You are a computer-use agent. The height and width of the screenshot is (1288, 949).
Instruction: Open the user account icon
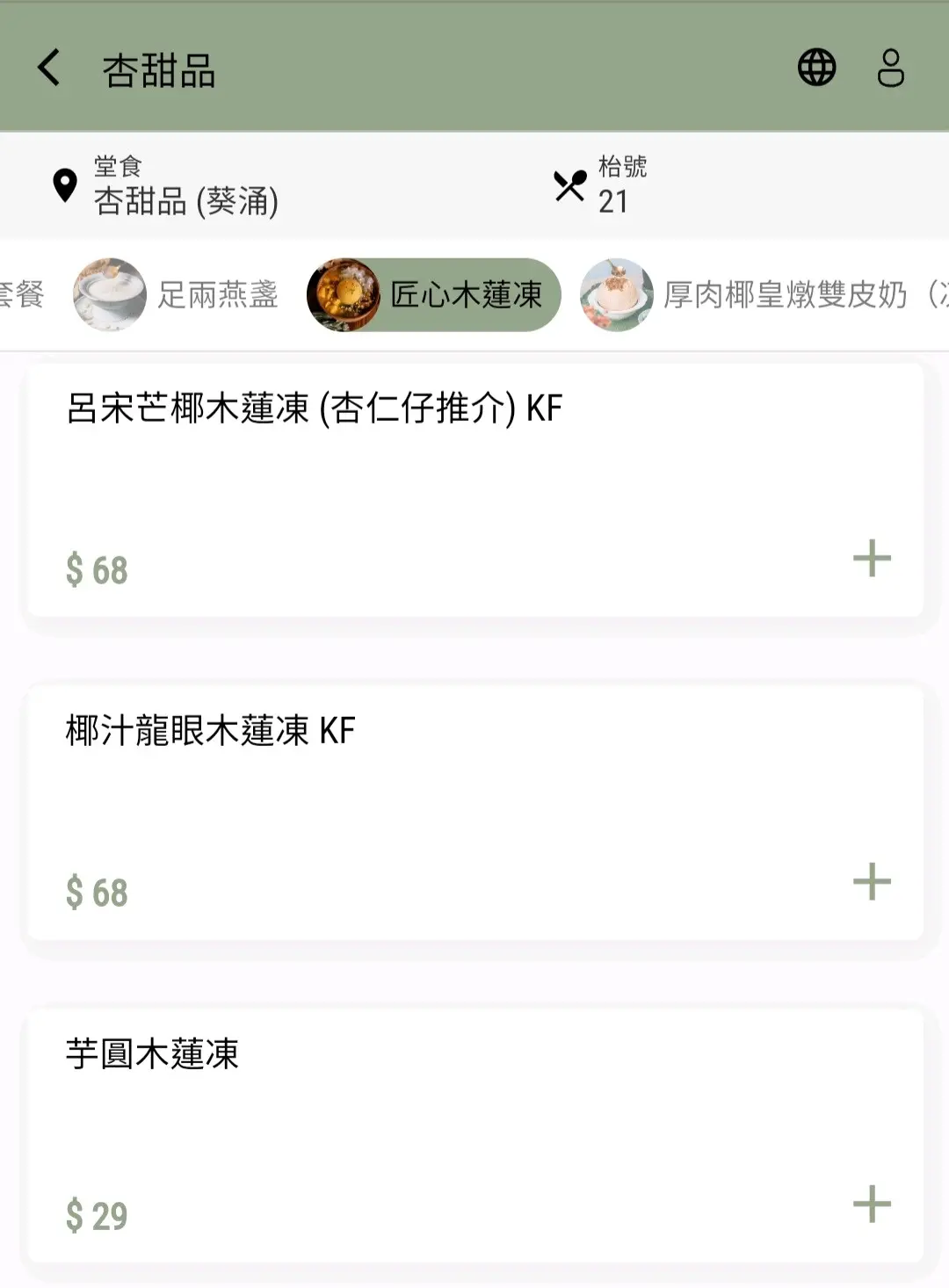coord(890,68)
